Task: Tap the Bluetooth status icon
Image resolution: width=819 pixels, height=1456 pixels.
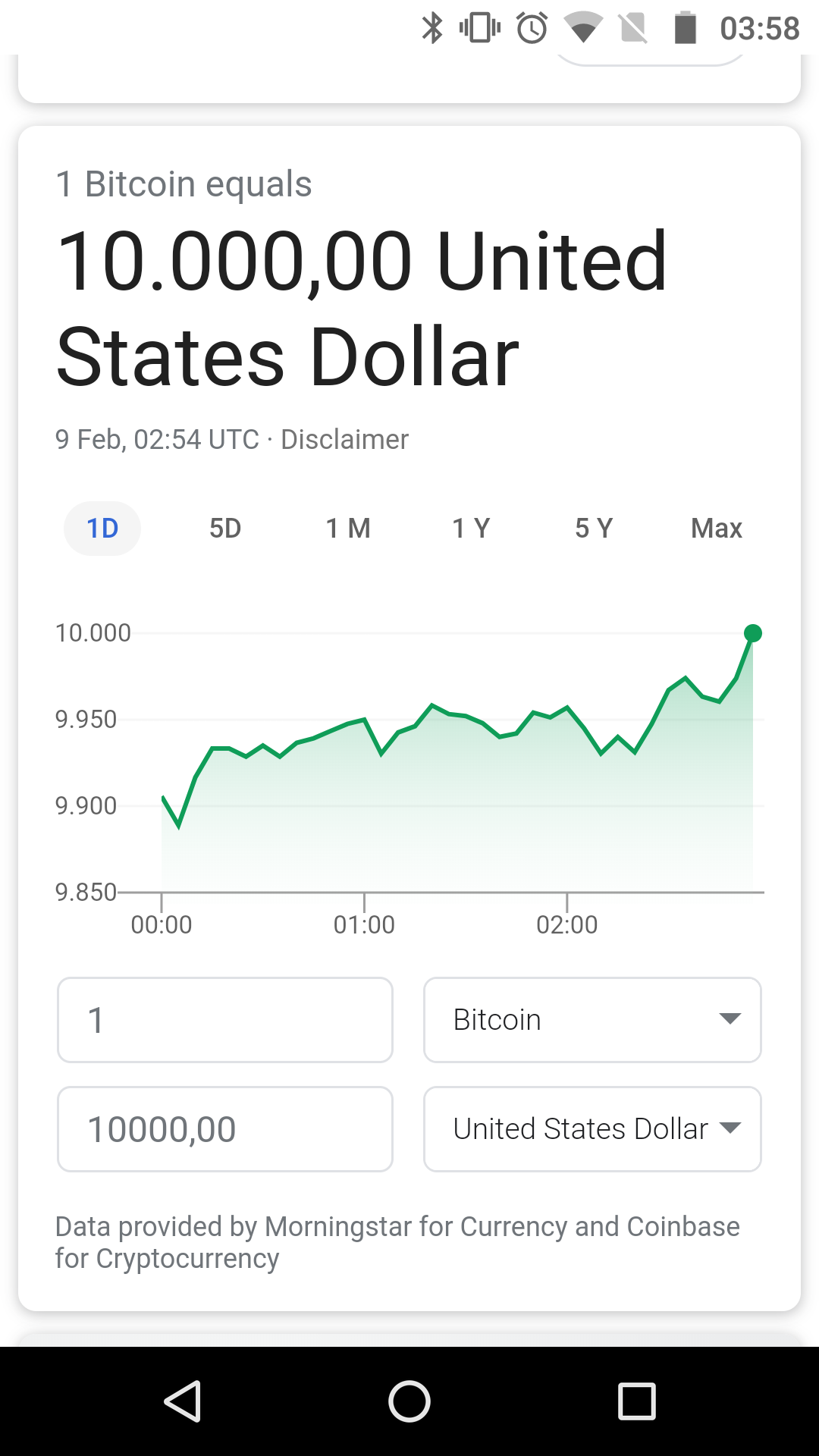Action: click(433, 27)
